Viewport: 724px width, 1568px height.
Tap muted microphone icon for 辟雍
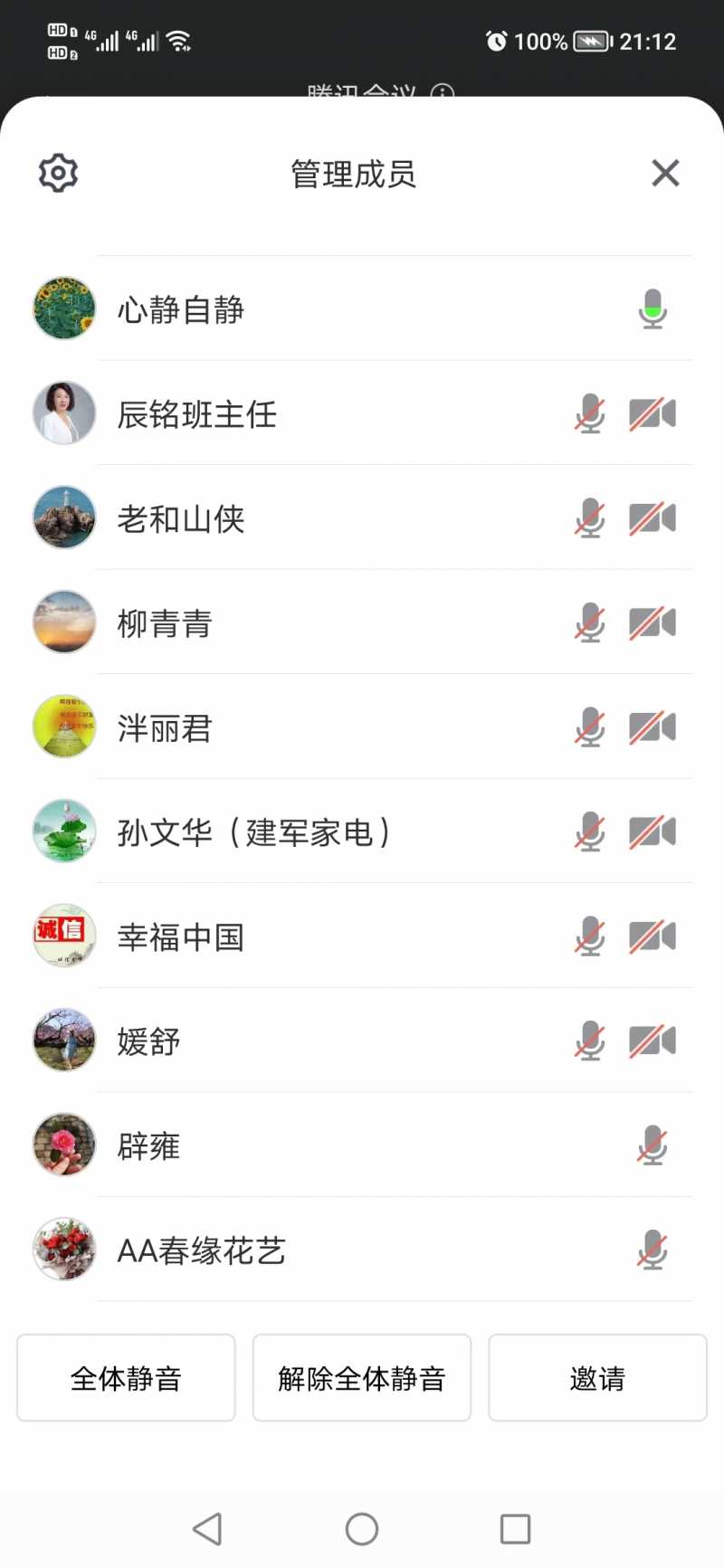(x=653, y=1146)
